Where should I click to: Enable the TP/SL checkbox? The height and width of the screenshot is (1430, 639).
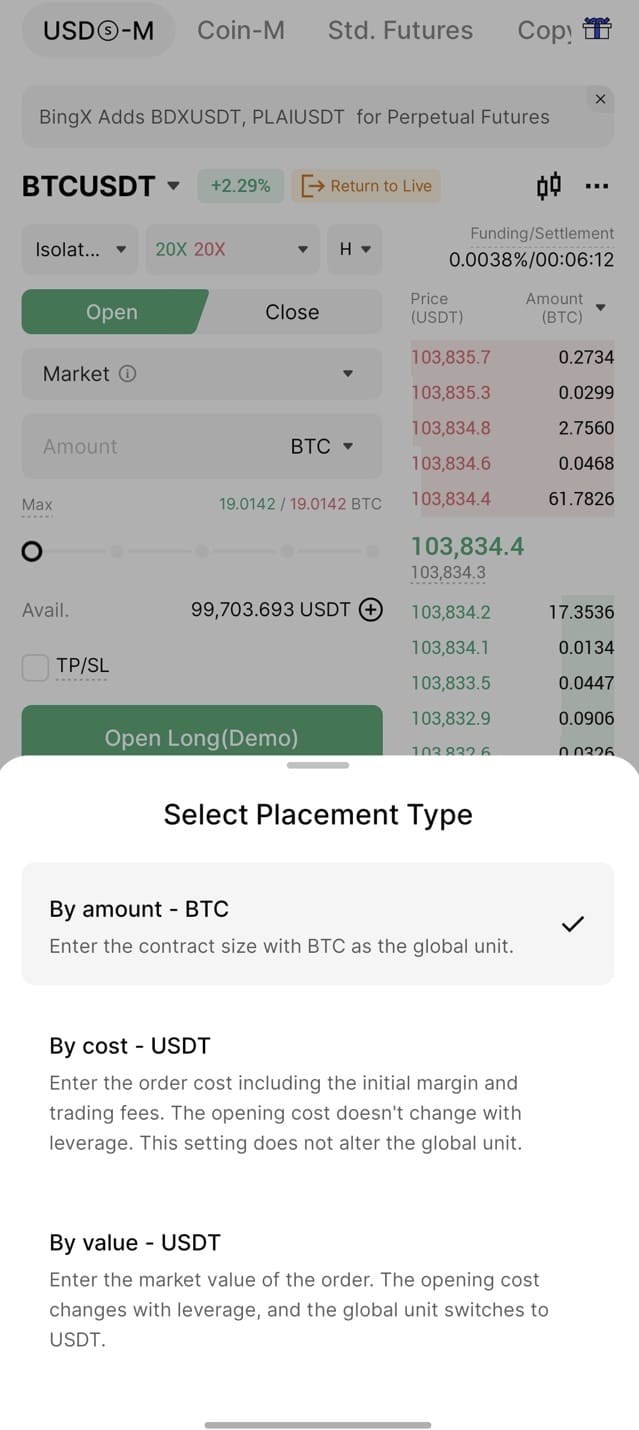pos(36,667)
